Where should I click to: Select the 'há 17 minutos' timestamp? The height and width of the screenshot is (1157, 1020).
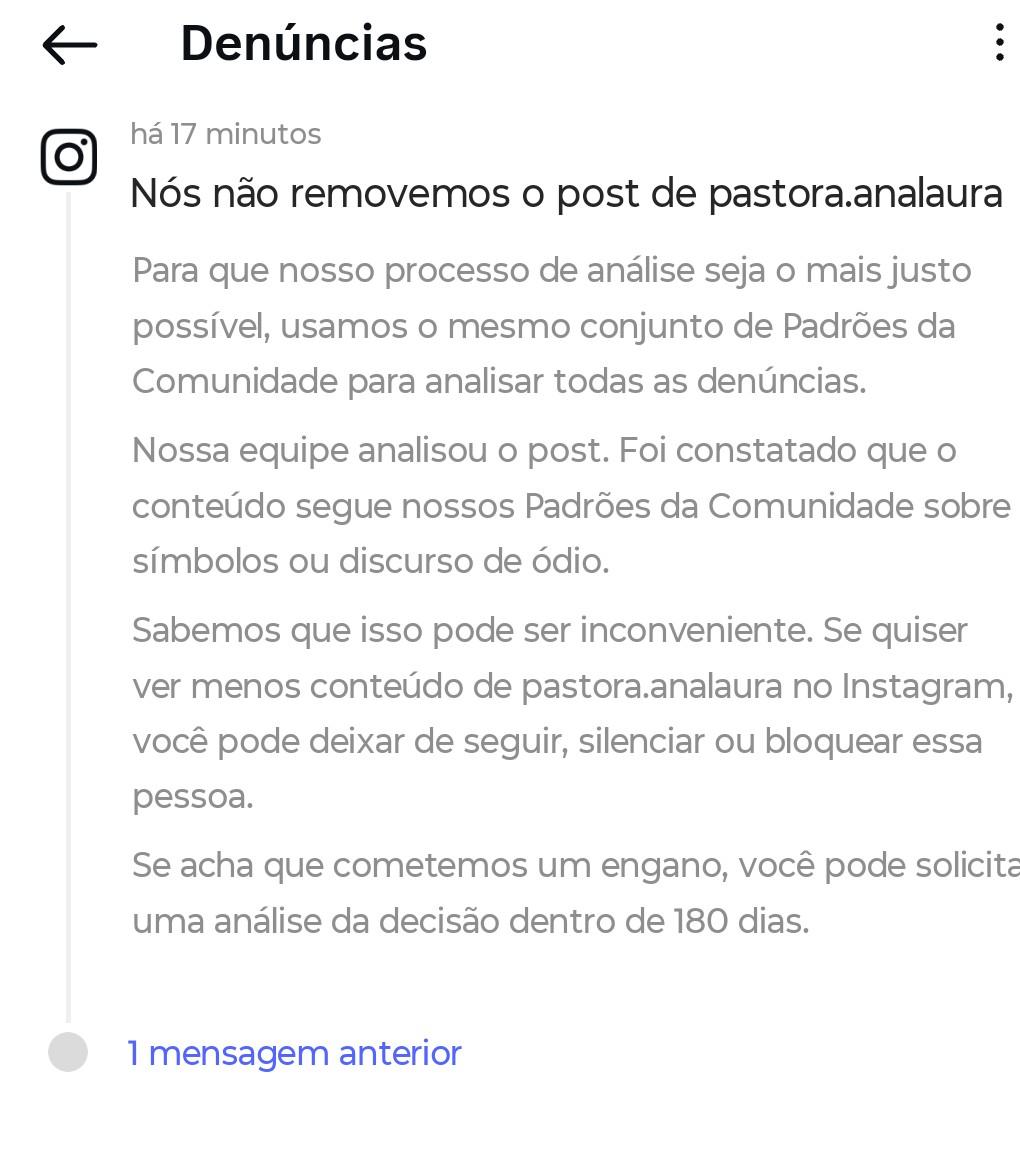(225, 133)
